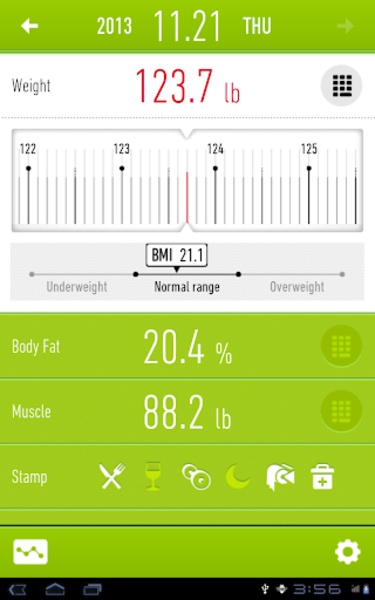Viewport: 375px width, 600px height.
Task: Open the Body Fat keypad button
Action: [341, 346]
